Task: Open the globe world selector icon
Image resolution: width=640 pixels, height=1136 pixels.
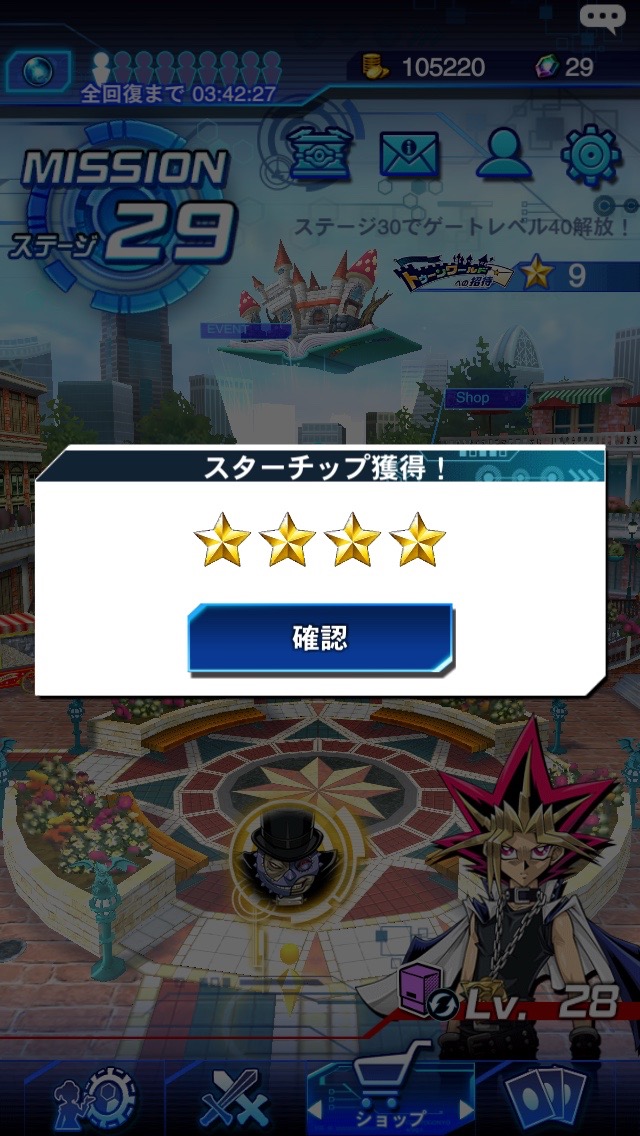Action: tap(37, 70)
